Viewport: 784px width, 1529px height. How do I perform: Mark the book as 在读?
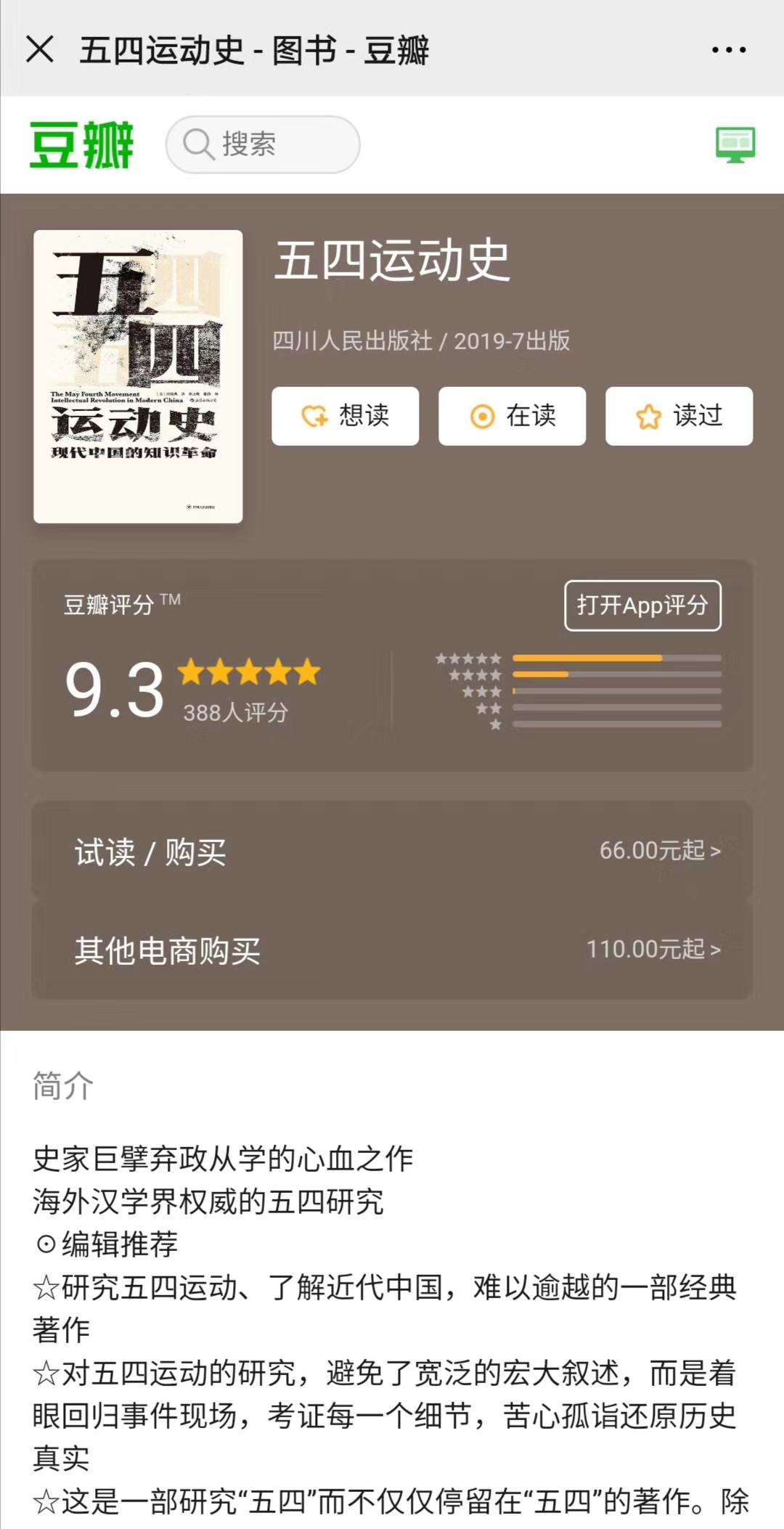[513, 416]
